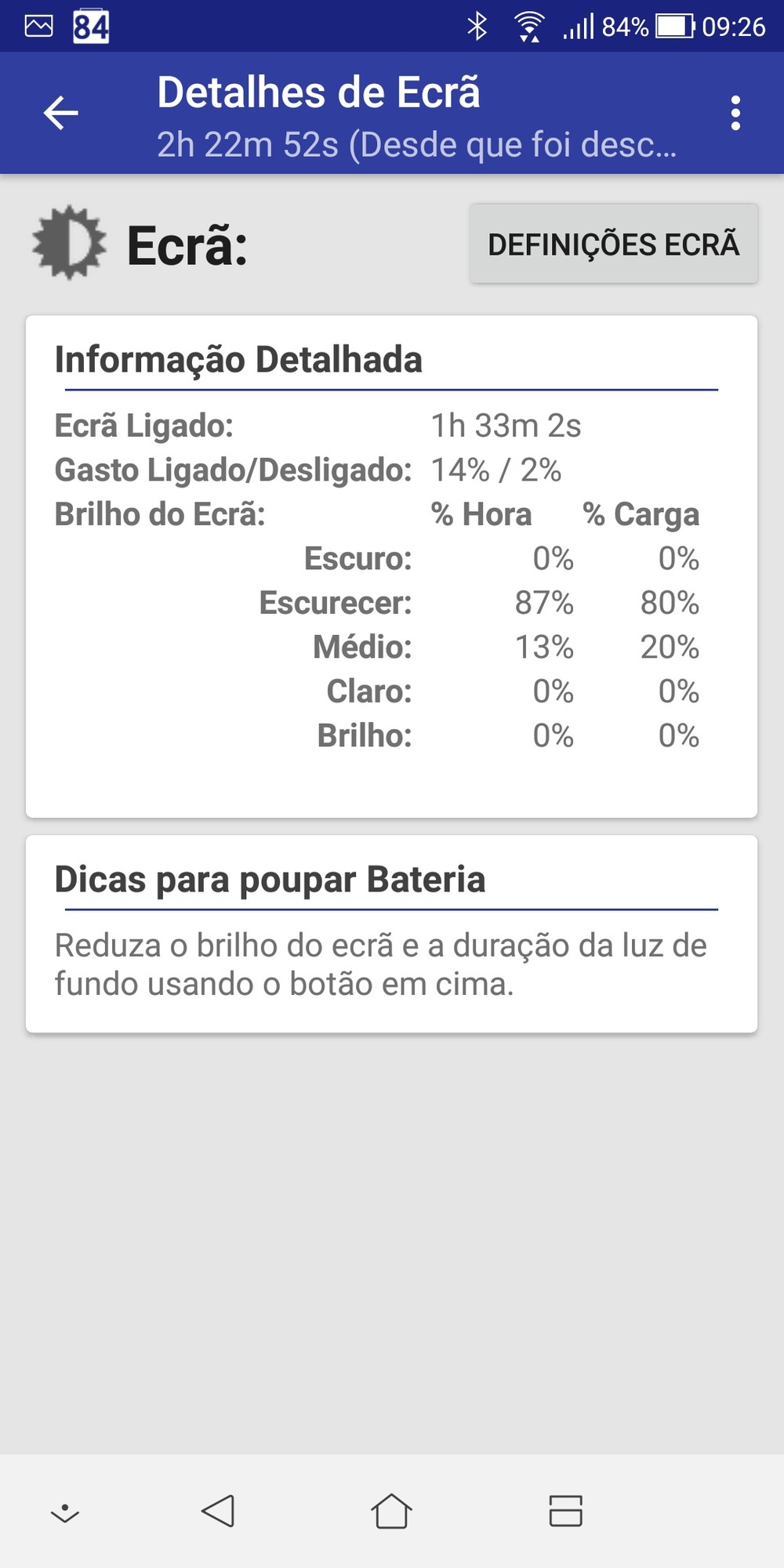Hide the navigation bar with the chevron

(x=65, y=1512)
